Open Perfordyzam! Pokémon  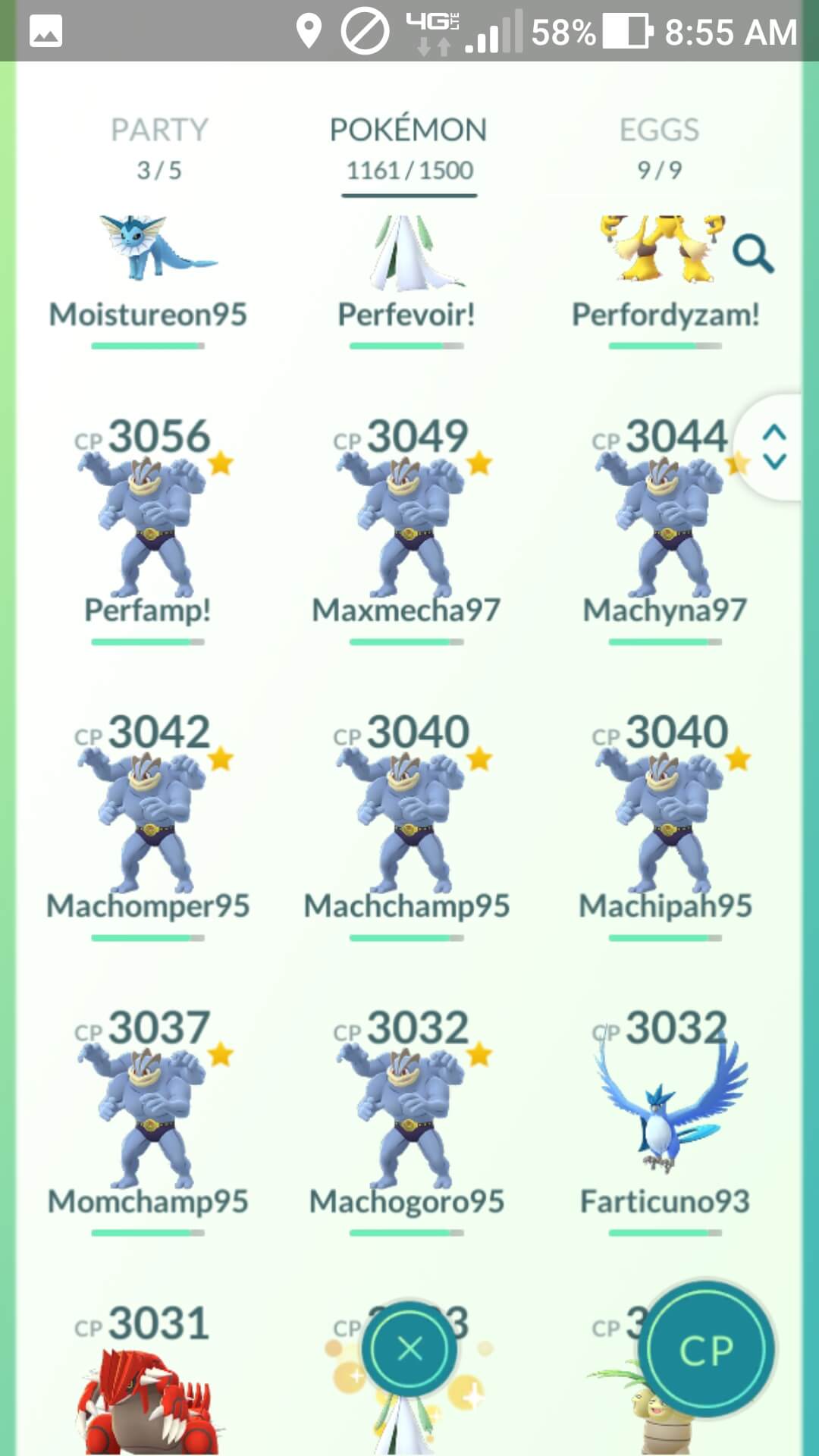click(666, 281)
